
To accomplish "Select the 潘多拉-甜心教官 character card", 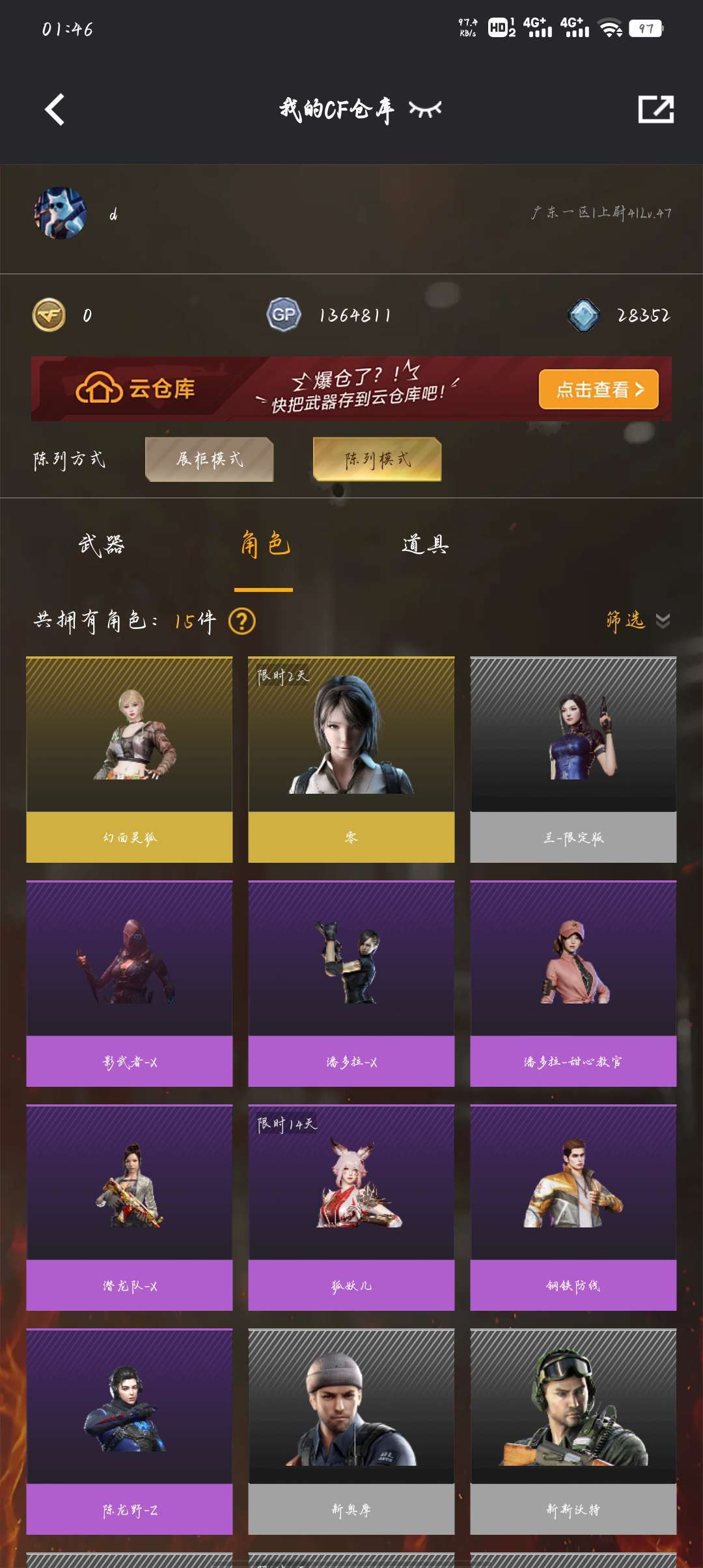I will [x=573, y=983].
